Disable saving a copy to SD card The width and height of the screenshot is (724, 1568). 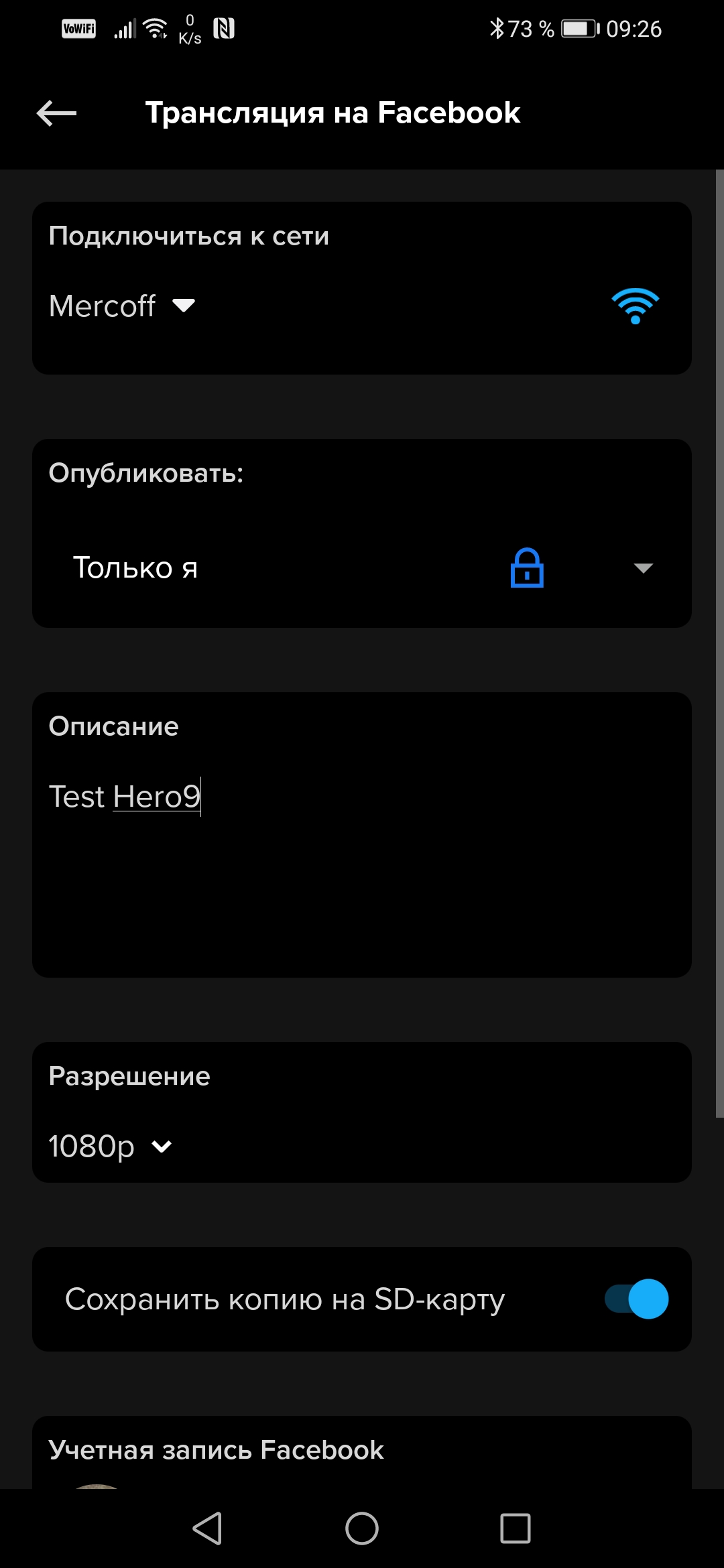pos(636,1299)
